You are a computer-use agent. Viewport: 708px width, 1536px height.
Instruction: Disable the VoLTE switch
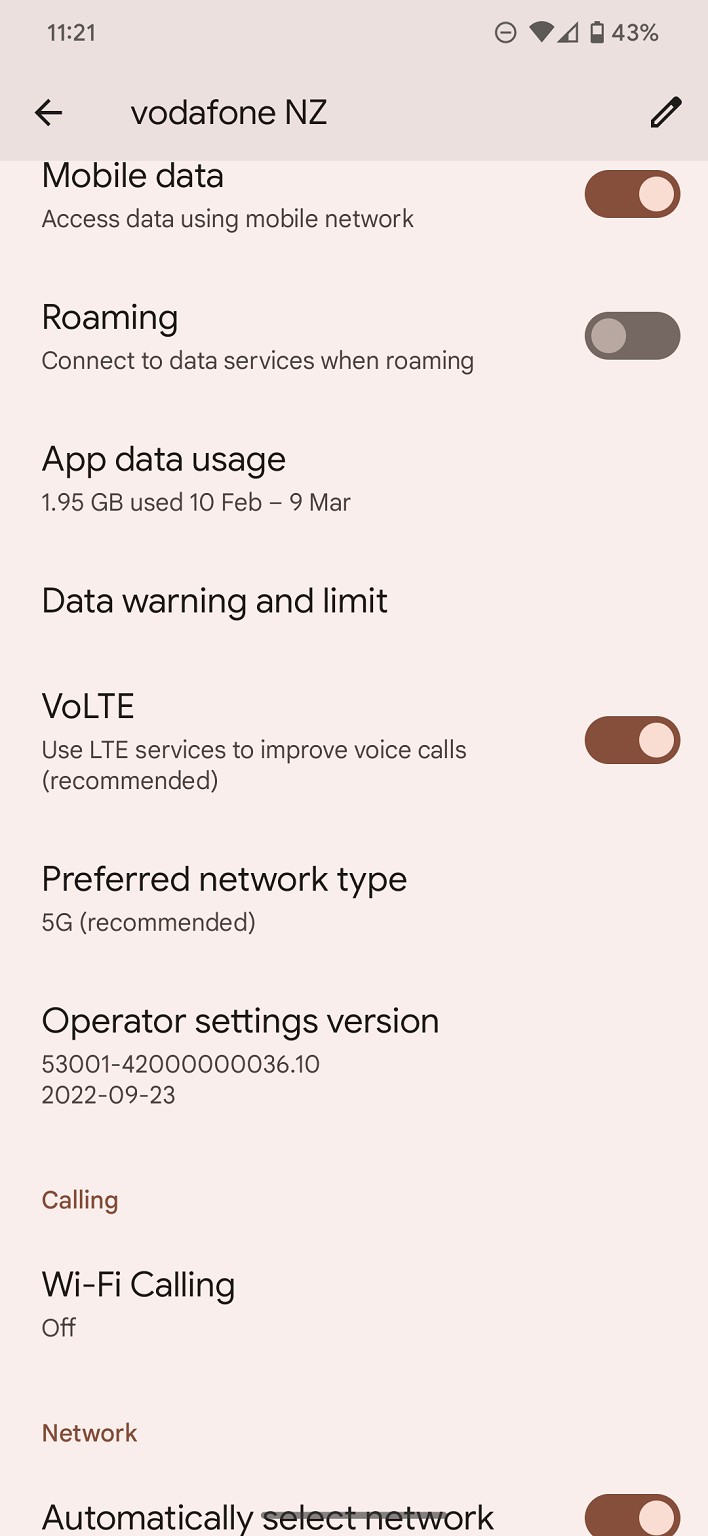[632, 741]
